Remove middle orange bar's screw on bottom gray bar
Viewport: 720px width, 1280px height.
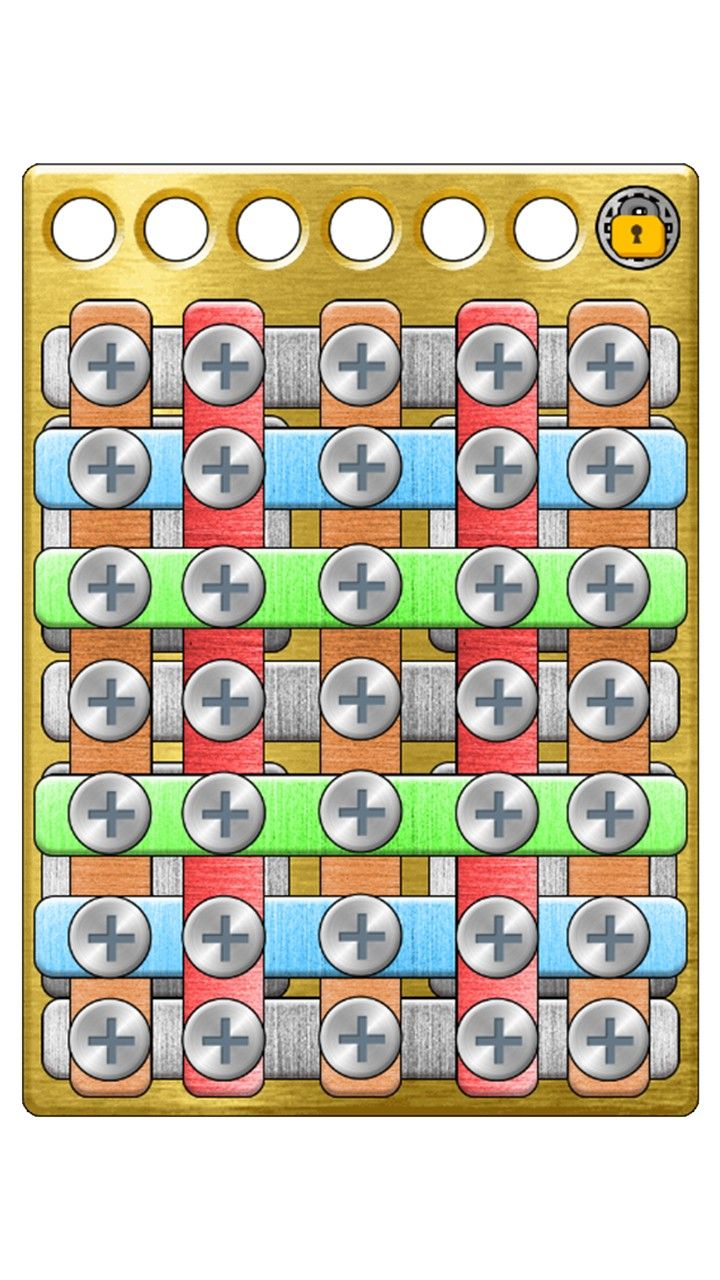360,1039
